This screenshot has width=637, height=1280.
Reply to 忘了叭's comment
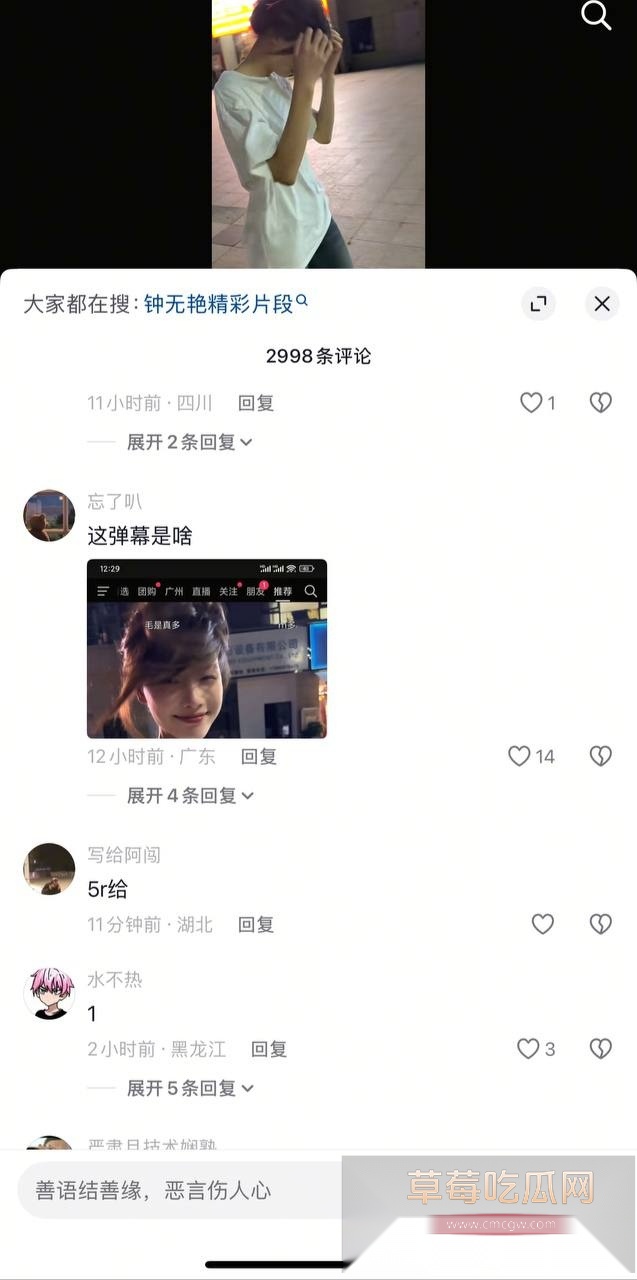point(259,756)
